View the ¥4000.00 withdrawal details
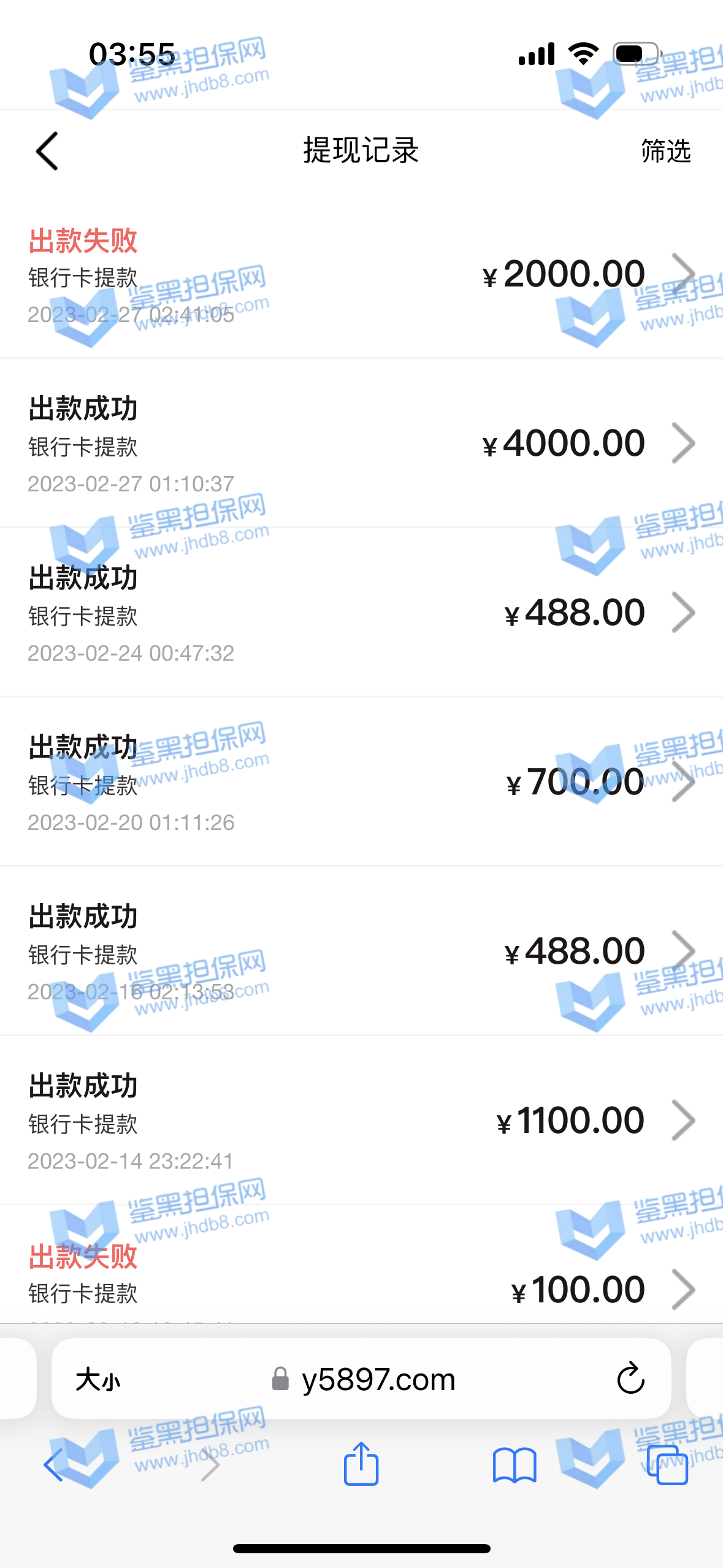This screenshot has height=1568, width=723. (361, 444)
